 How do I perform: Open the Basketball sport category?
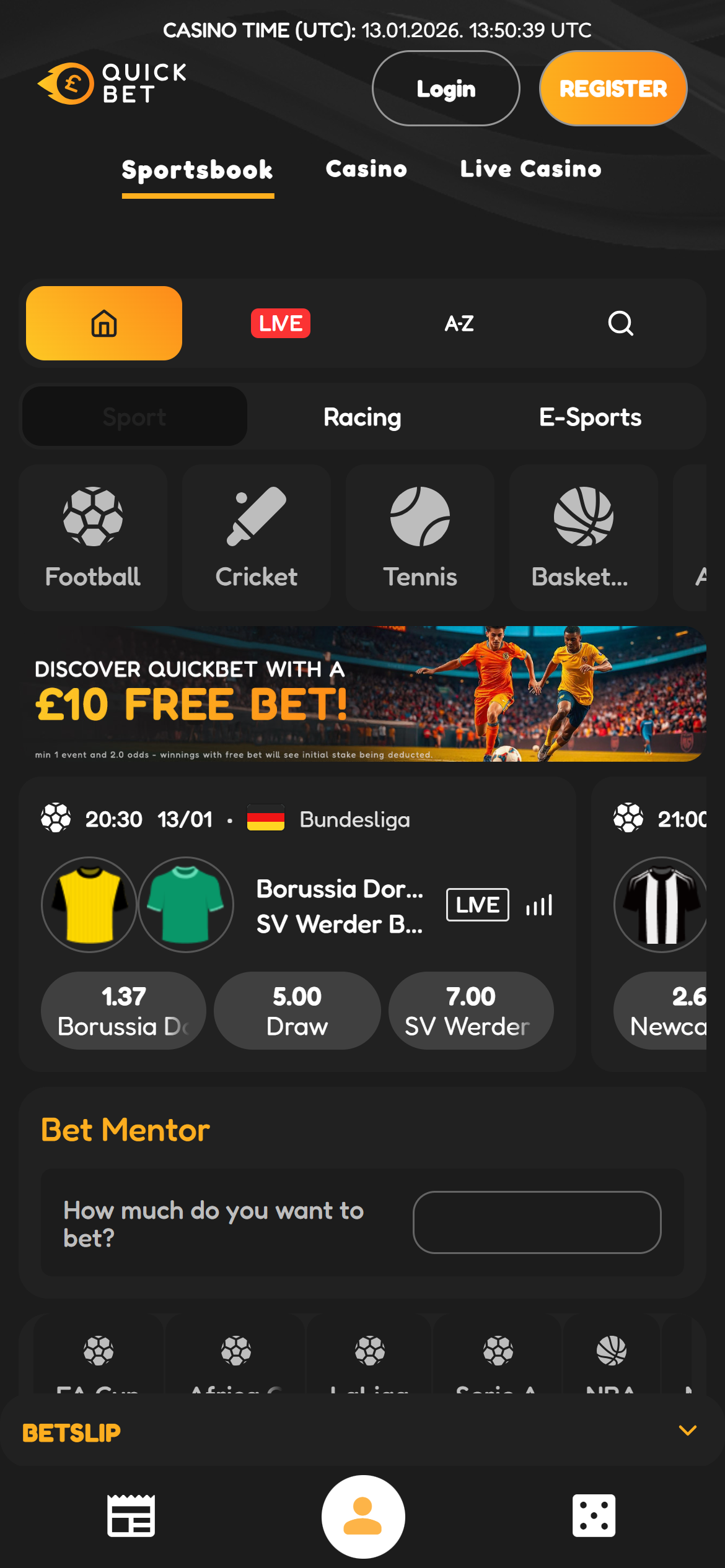583,538
